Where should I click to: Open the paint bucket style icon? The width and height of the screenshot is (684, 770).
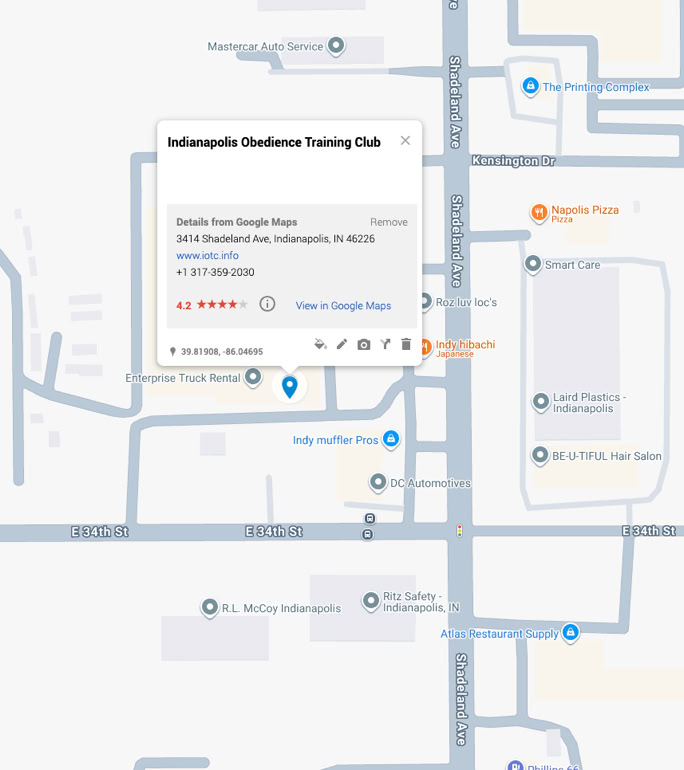click(x=320, y=344)
